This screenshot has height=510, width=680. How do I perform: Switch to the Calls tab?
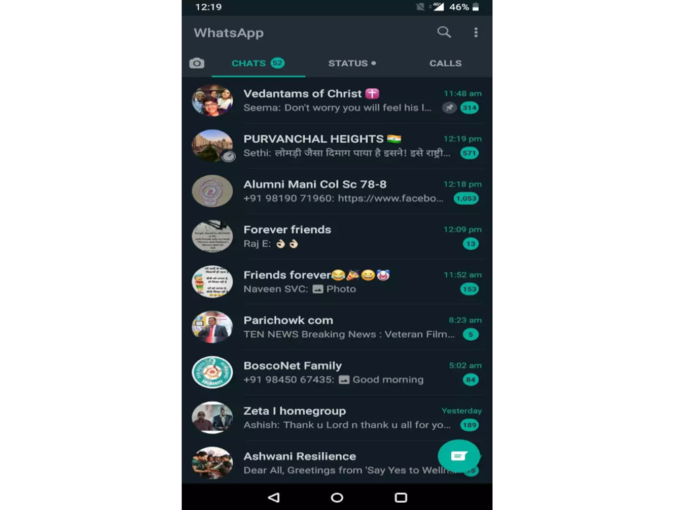[445, 63]
